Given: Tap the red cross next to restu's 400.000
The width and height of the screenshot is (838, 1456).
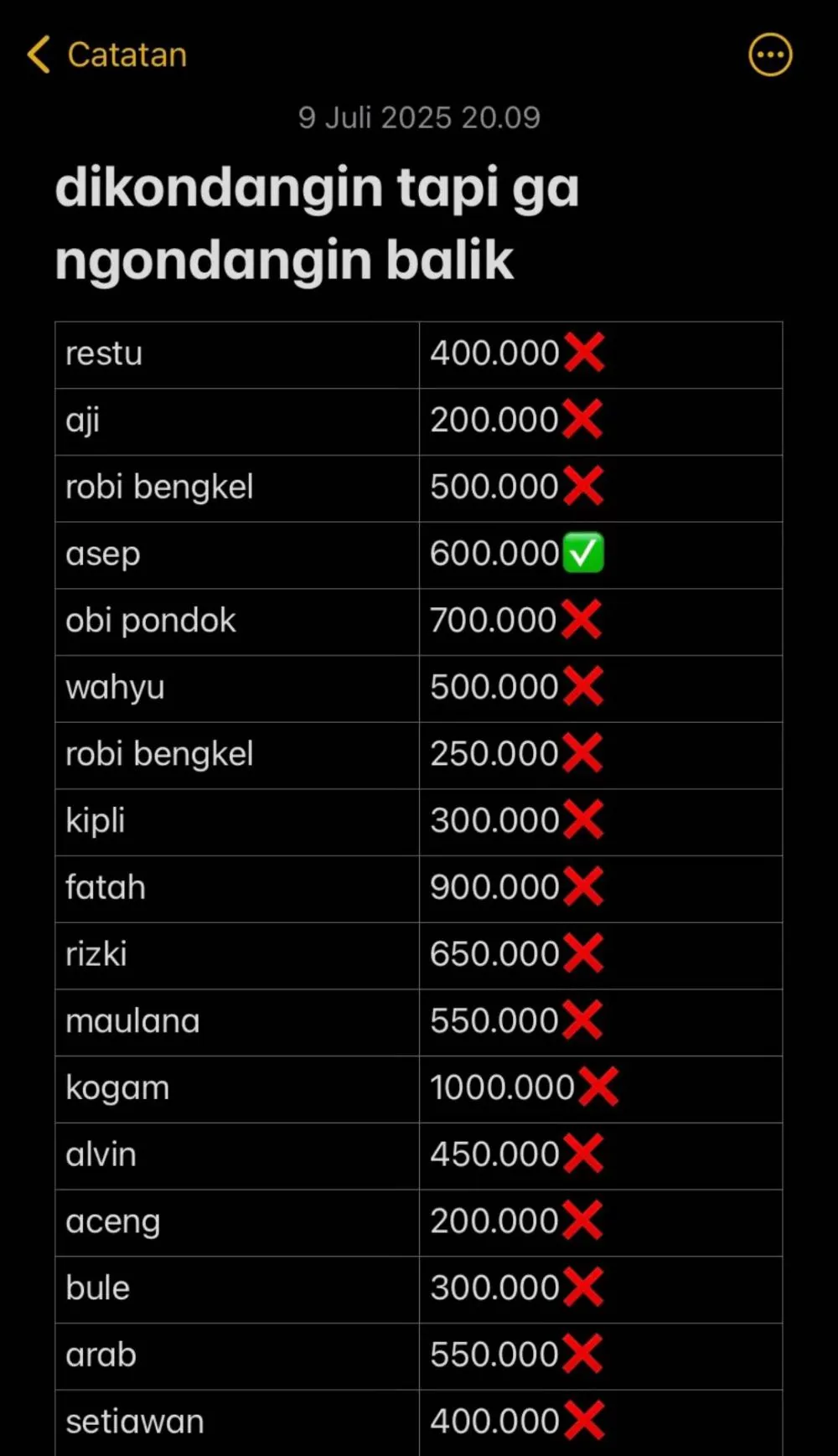Looking at the screenshot, I should point(584,354).
